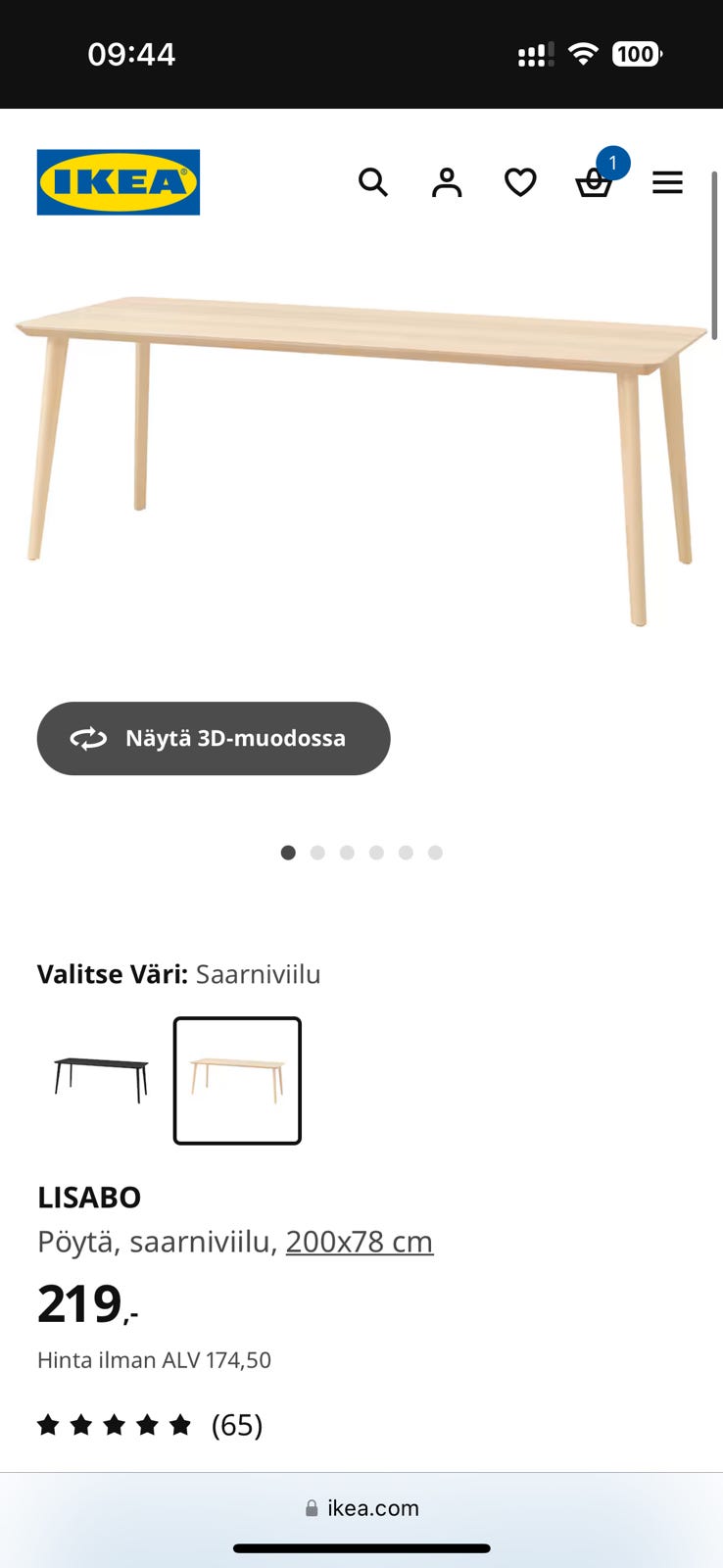Click the reviews count (65) link
The height and width of the screenshot is (1568, 723).
(236, 1425)
